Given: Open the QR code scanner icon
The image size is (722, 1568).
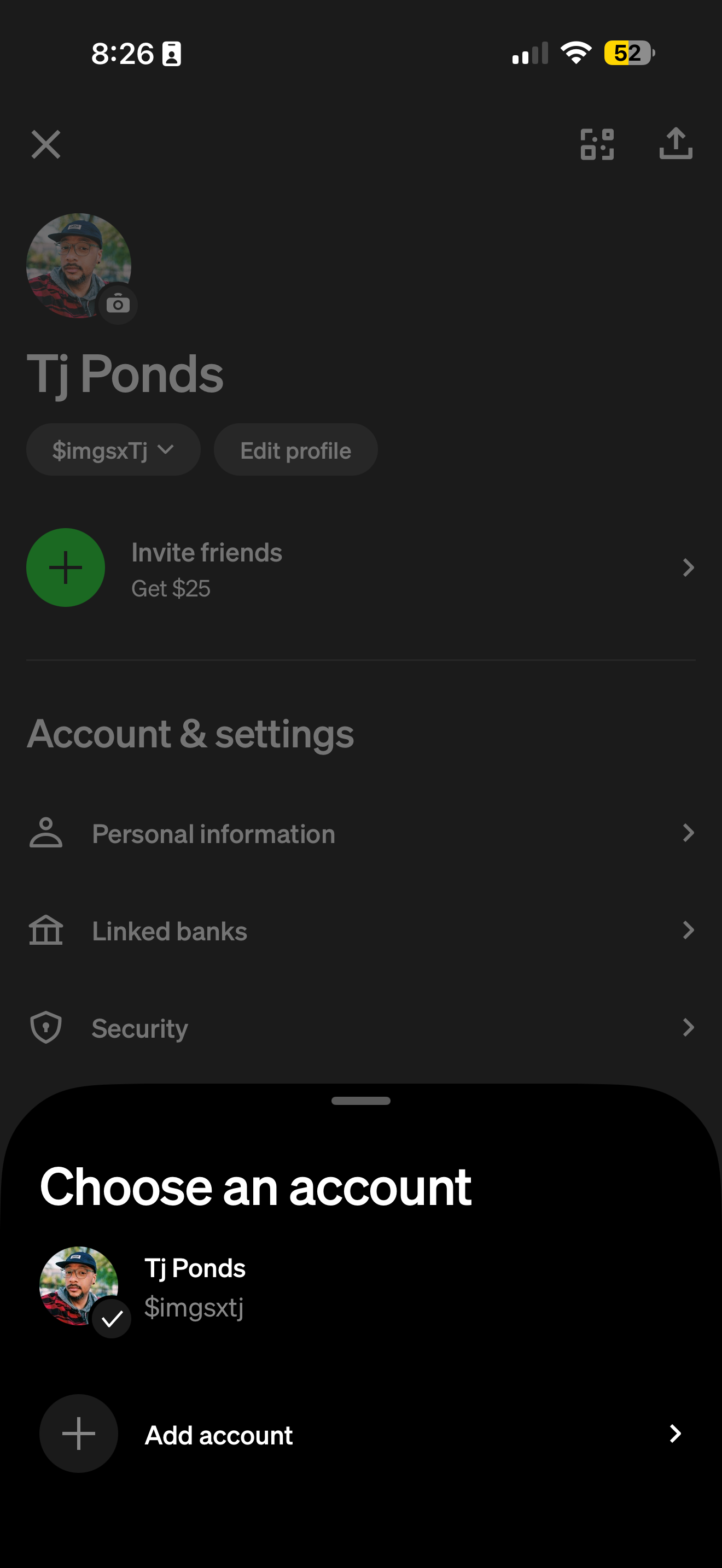Looking at the screenshot, I should pyautogui.click(x=597, y=144).
